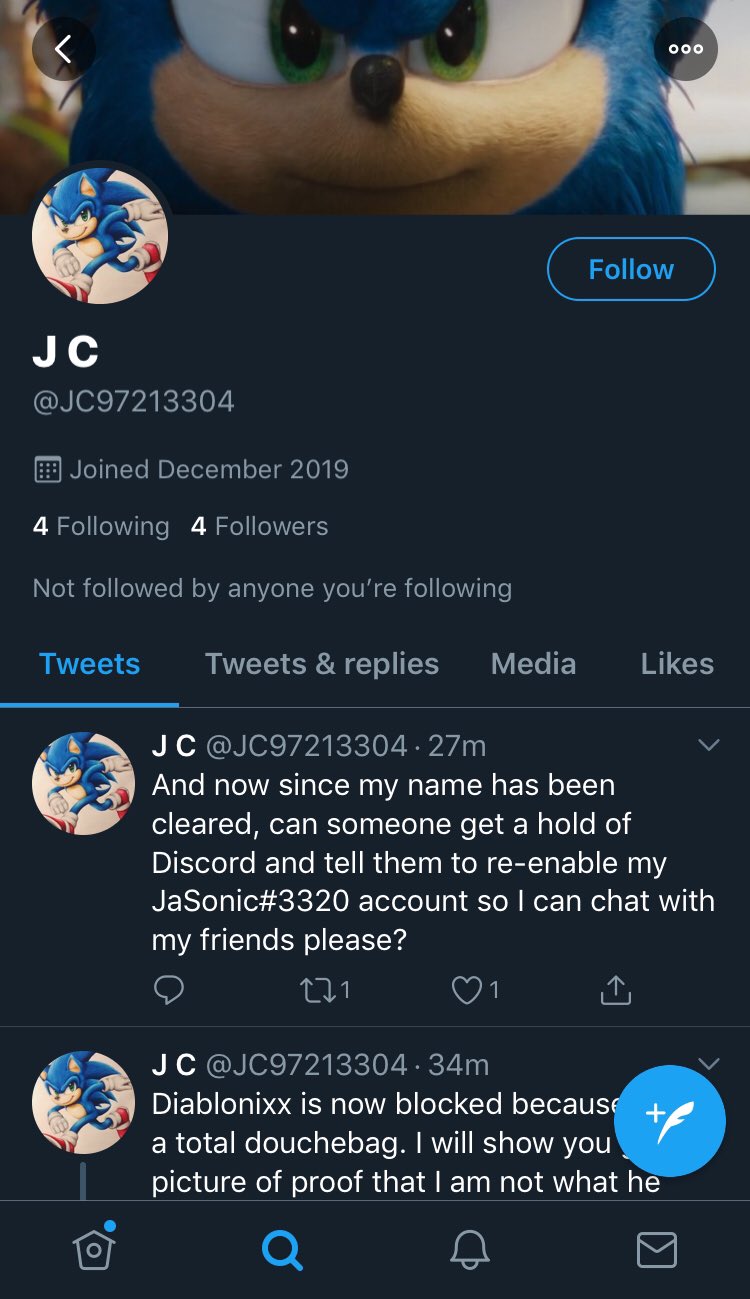Select the Tweets tab
This screenshot has height=1299, width=750.
click(x=89, y=664)
